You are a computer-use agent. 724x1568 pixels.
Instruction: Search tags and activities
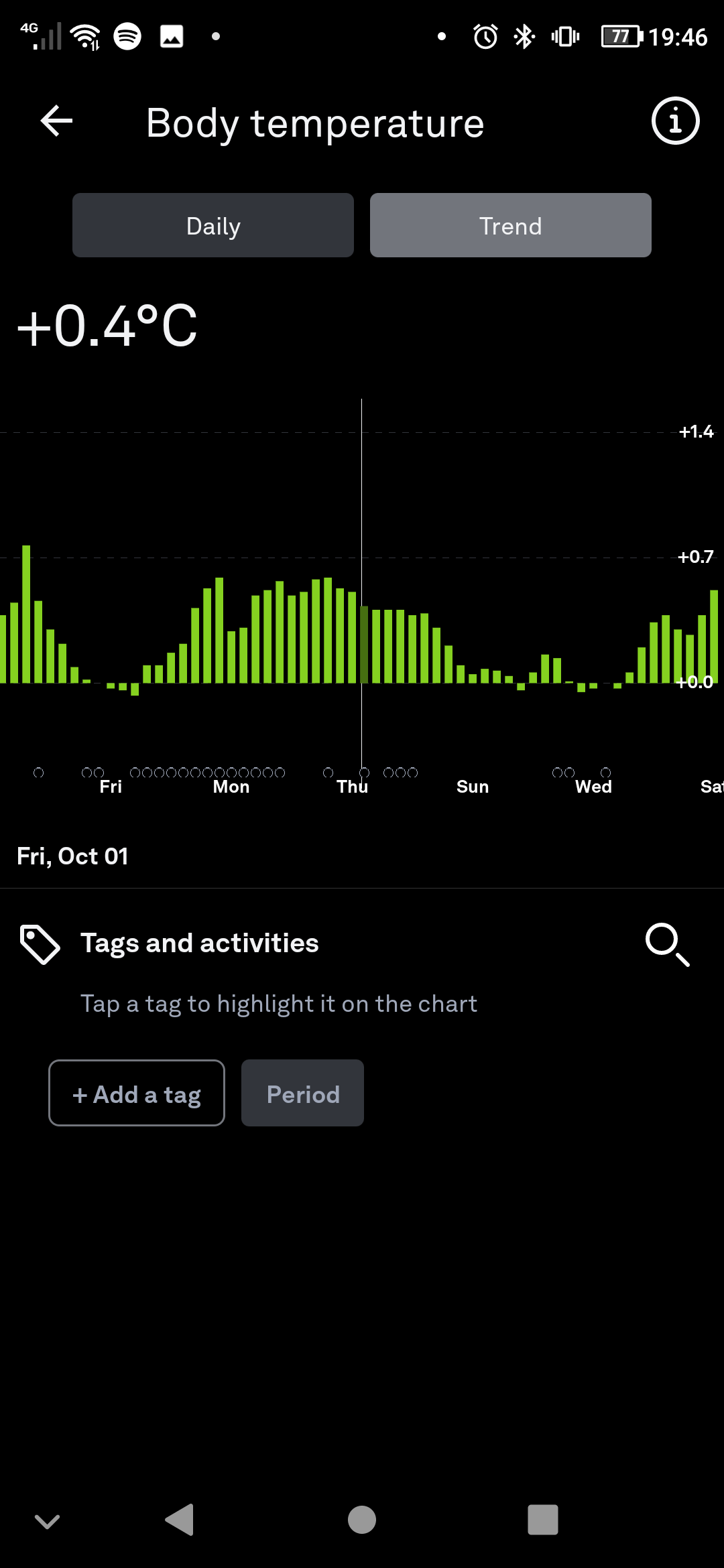[x=667, y=944]
